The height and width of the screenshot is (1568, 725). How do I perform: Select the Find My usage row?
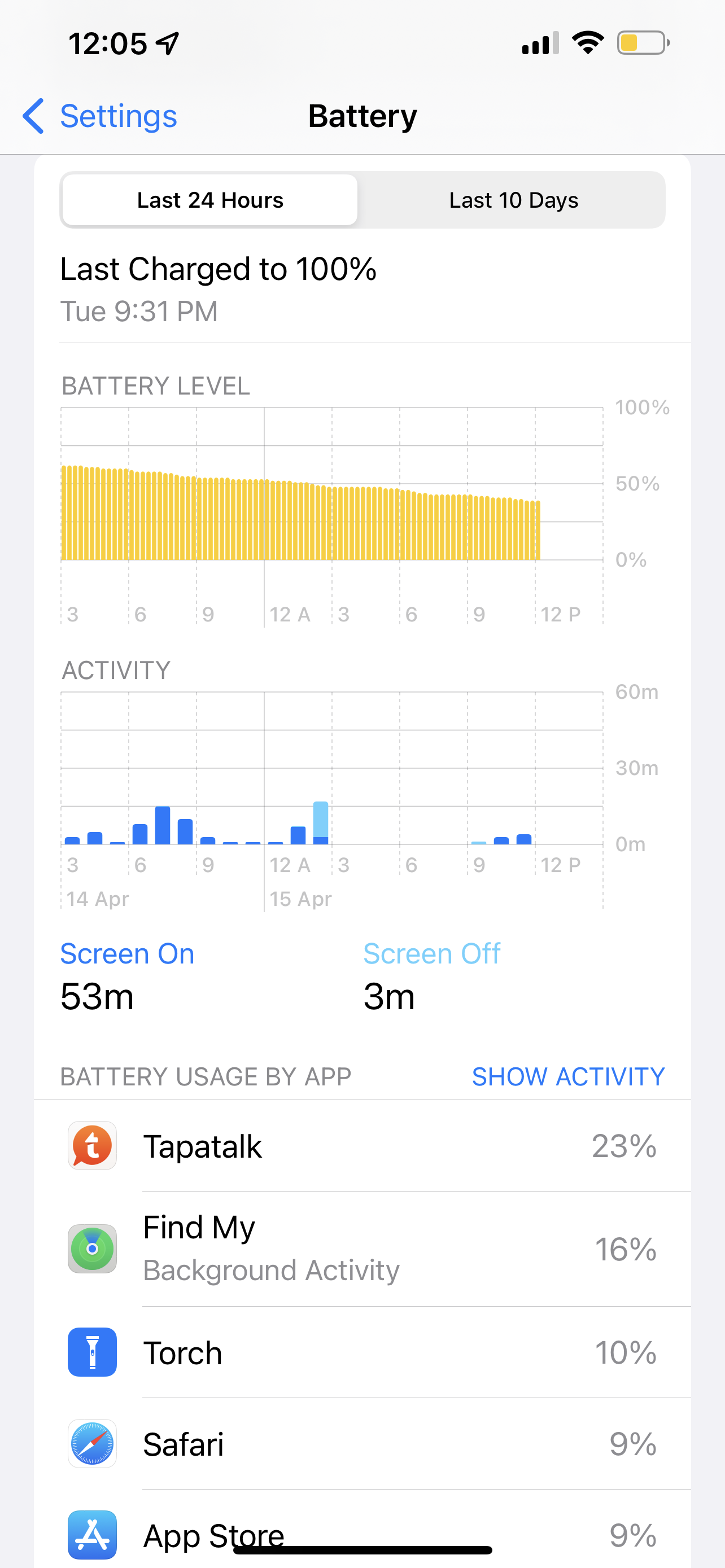tap(362, 1249)
